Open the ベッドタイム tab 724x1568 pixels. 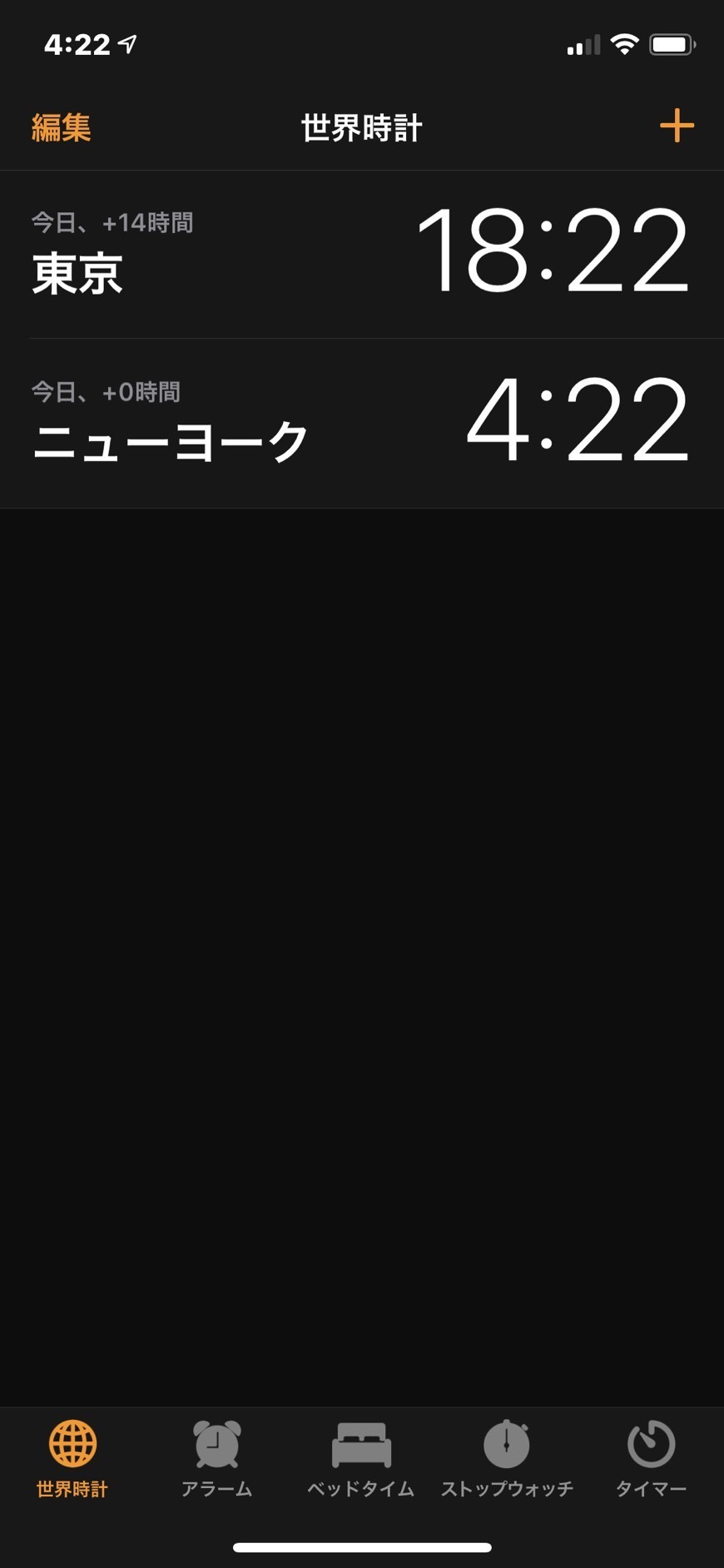(x=361, y=1458)
